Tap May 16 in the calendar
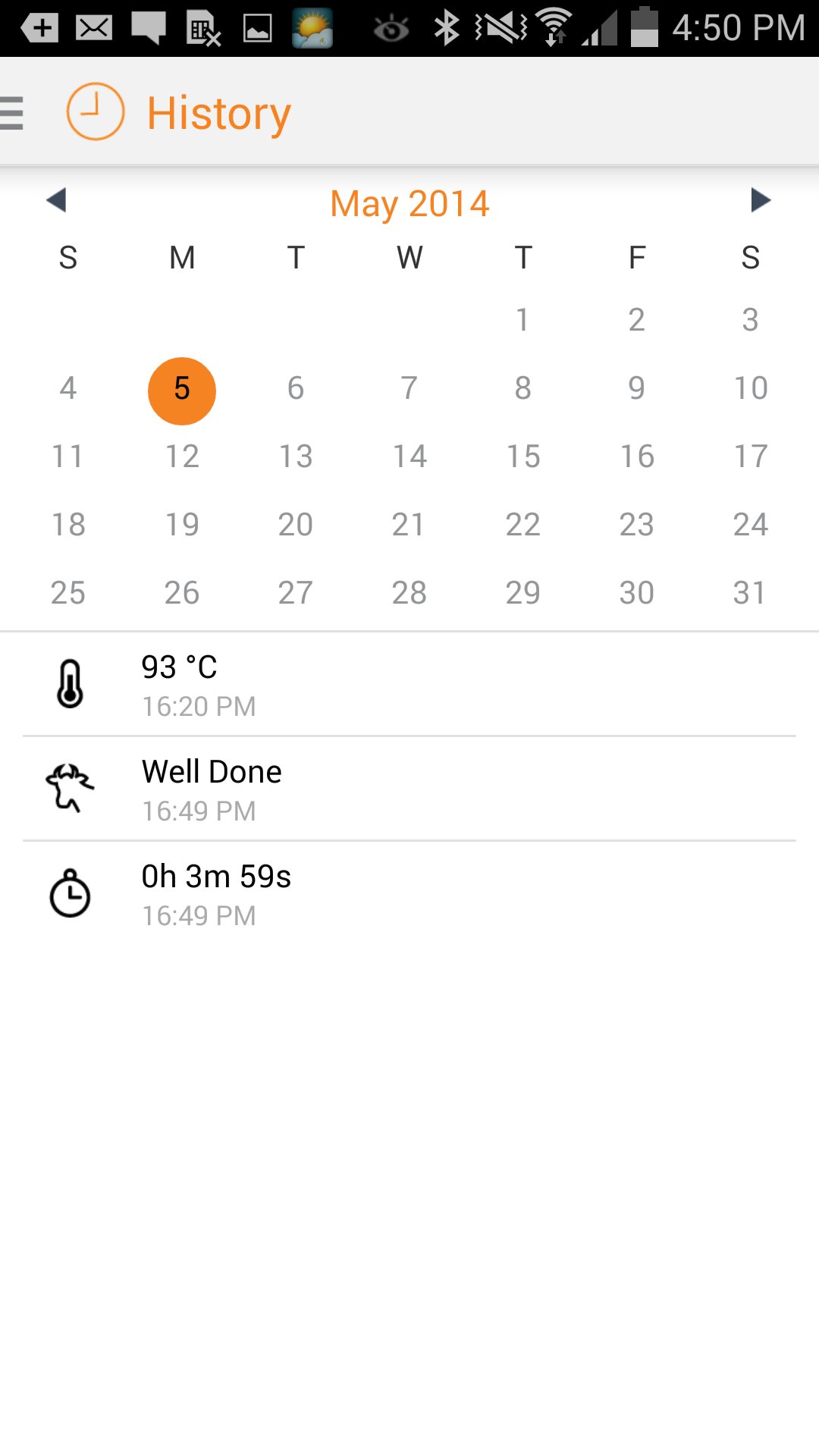Image resolution: width=819 pixels, height=1456 pixels. [636, 457]
